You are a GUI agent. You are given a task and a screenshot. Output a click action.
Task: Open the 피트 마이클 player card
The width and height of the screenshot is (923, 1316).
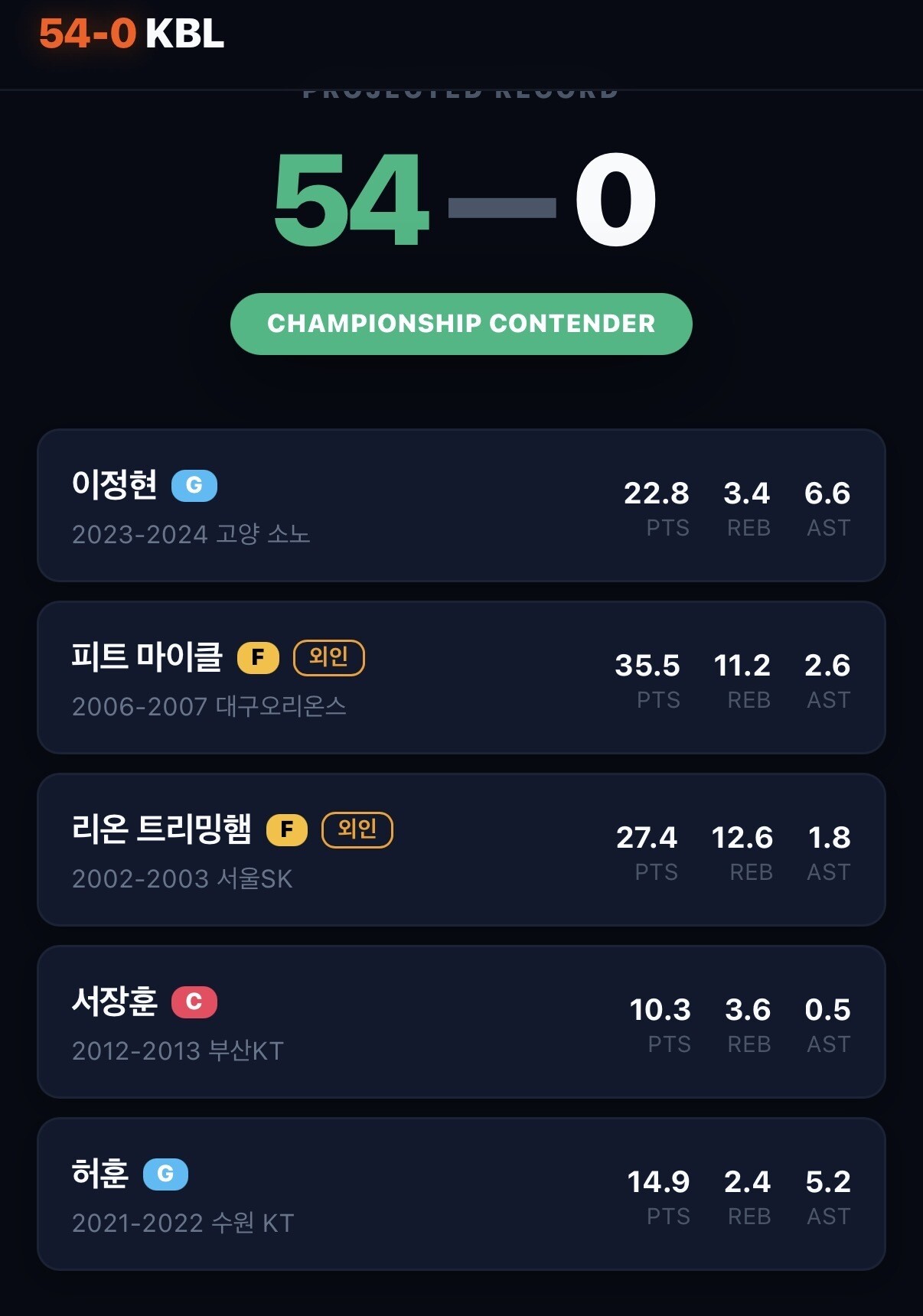pos(461,677)
